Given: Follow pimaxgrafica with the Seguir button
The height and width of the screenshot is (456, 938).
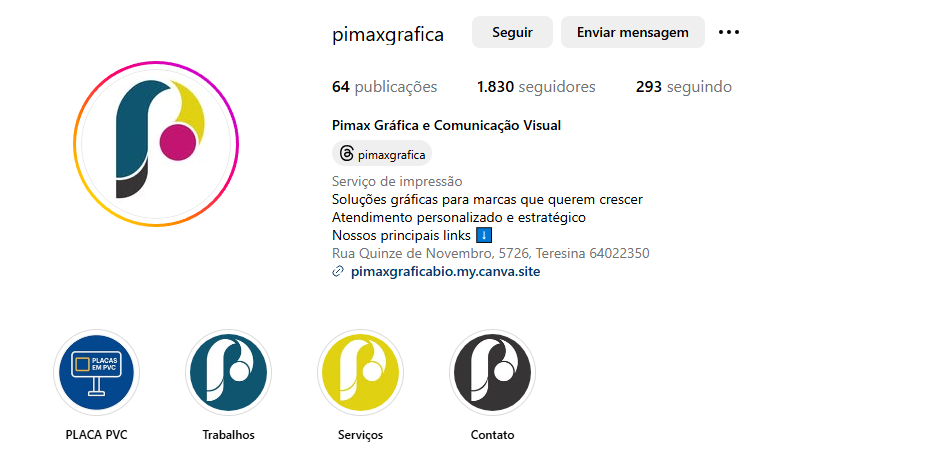Looking at the screenshot, I should [x=512, y=32].
